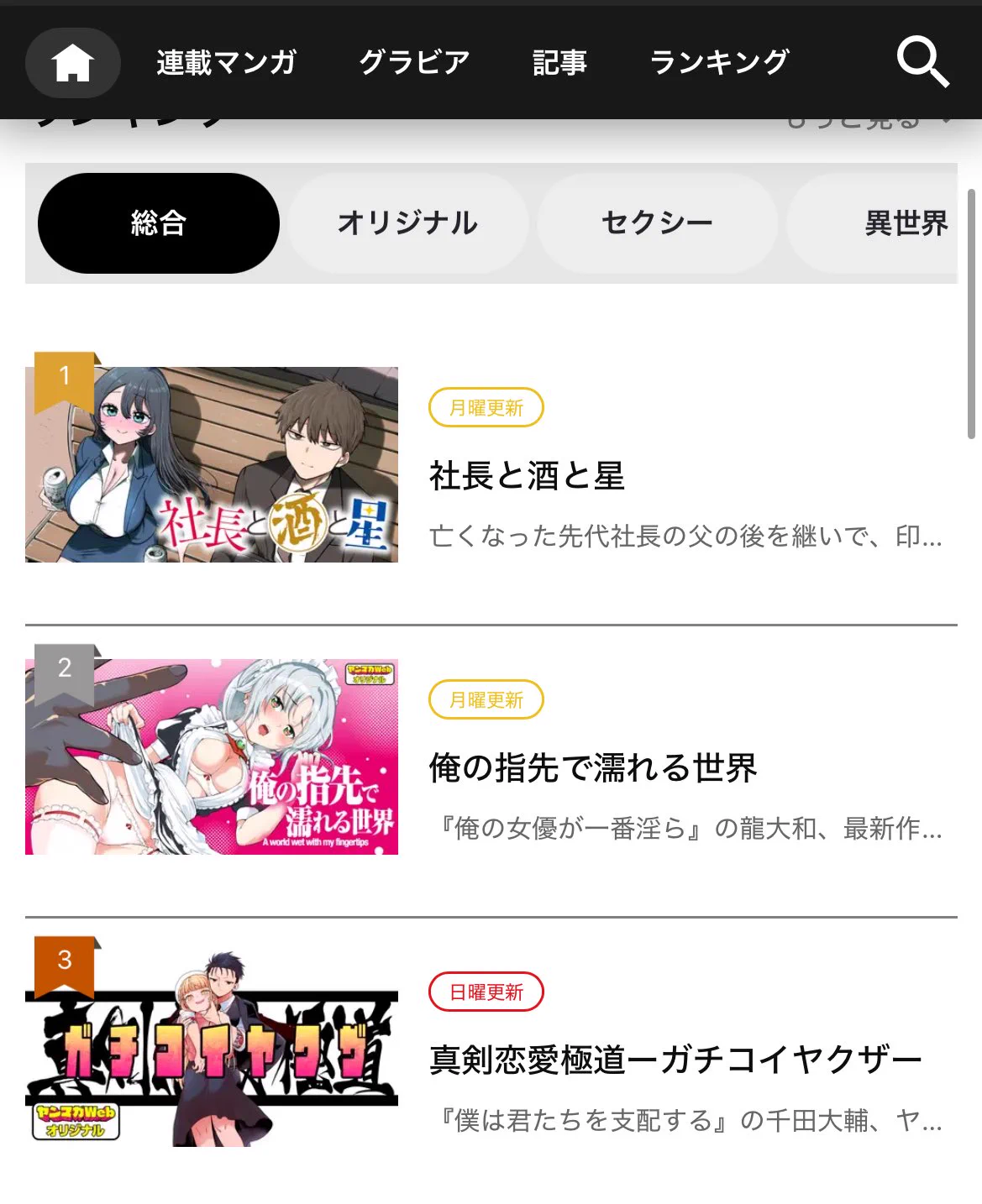Open rank 1 manga 社長と酒と星
982x1204 pixels.
[x=527, y=476]
